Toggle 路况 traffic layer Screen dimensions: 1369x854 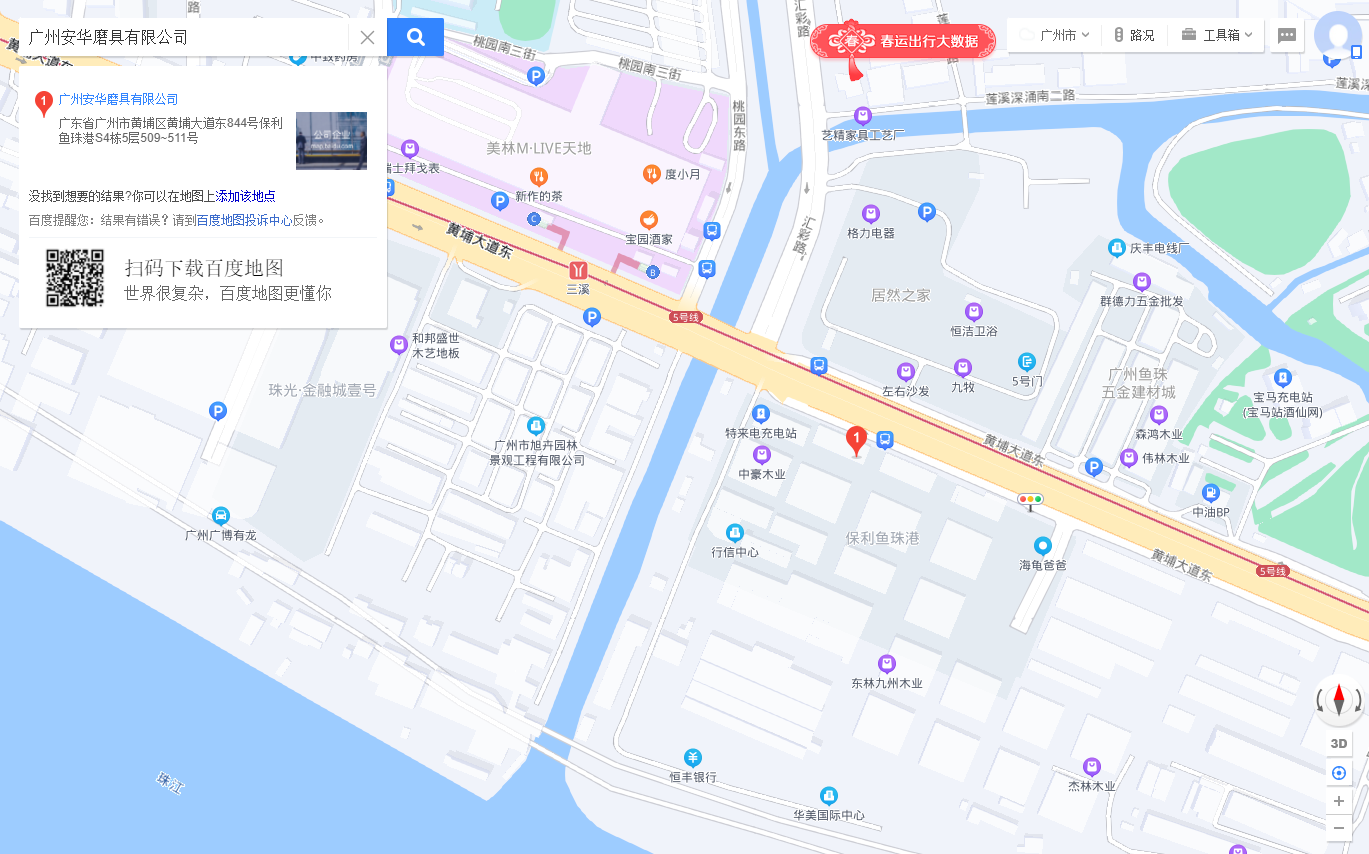pos(1134,35)
